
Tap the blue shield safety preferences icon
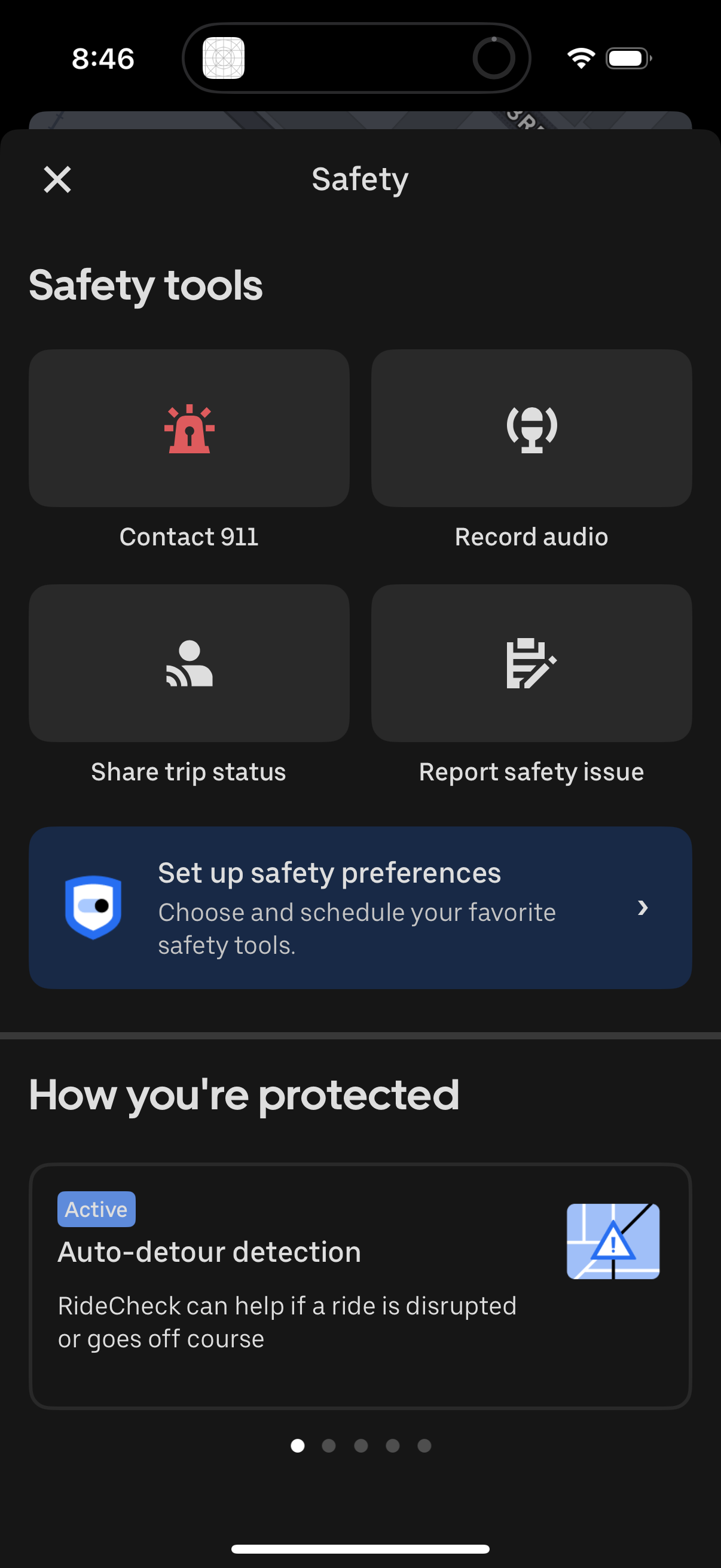click(x=93, y=908)
